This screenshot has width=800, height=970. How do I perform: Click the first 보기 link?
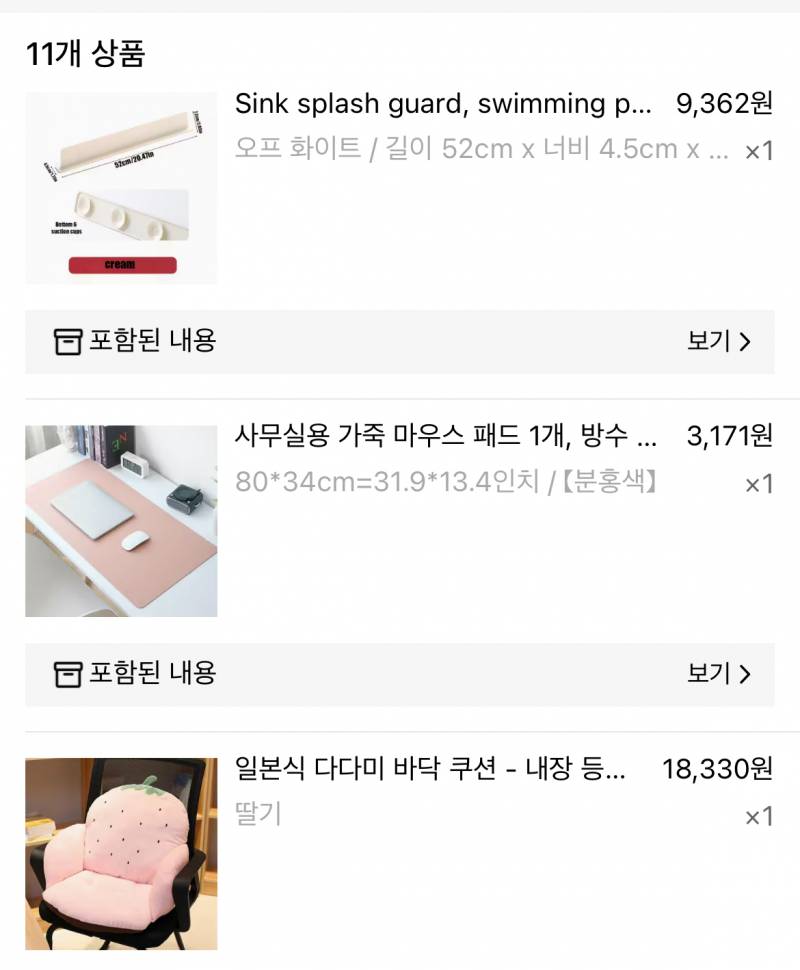[710, 341]
